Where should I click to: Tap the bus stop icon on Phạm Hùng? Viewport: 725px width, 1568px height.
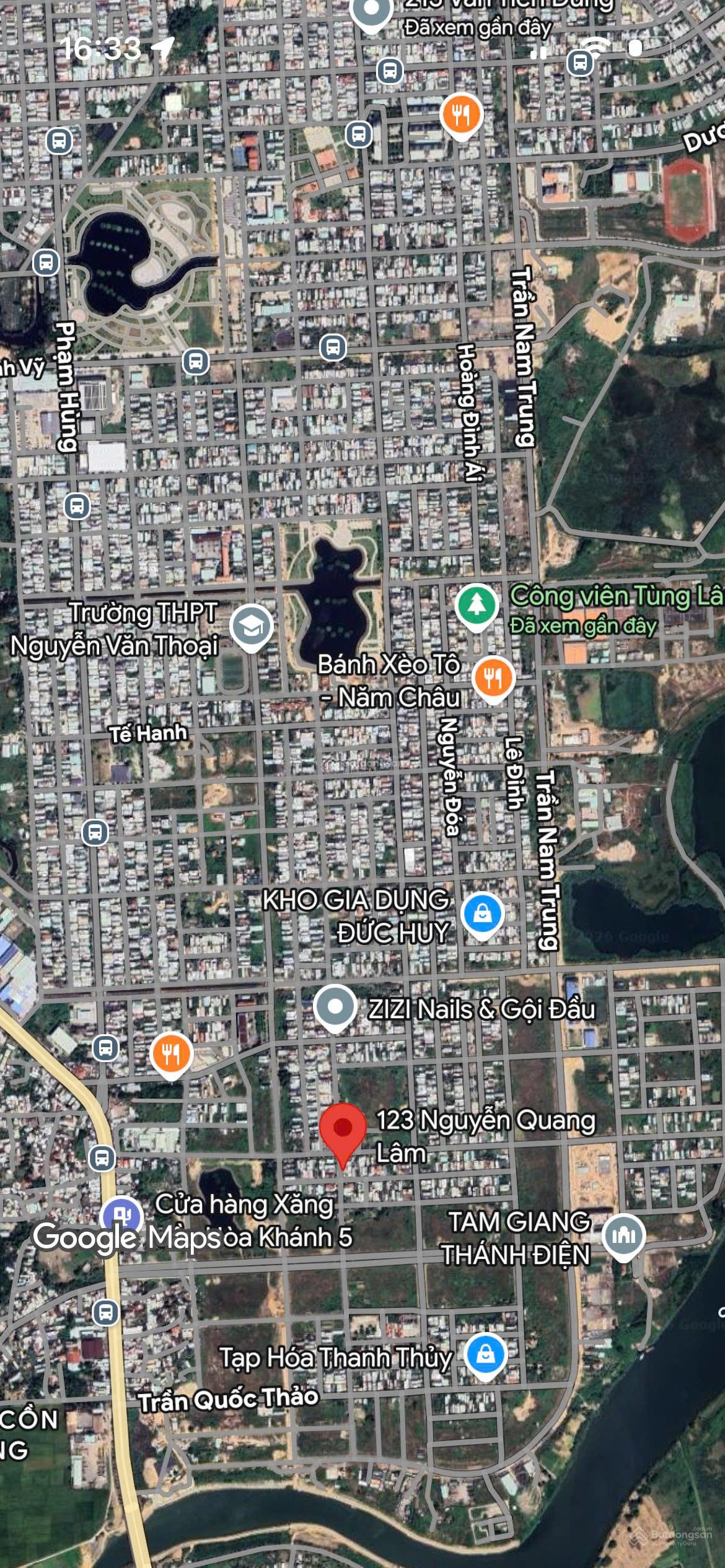77,506
